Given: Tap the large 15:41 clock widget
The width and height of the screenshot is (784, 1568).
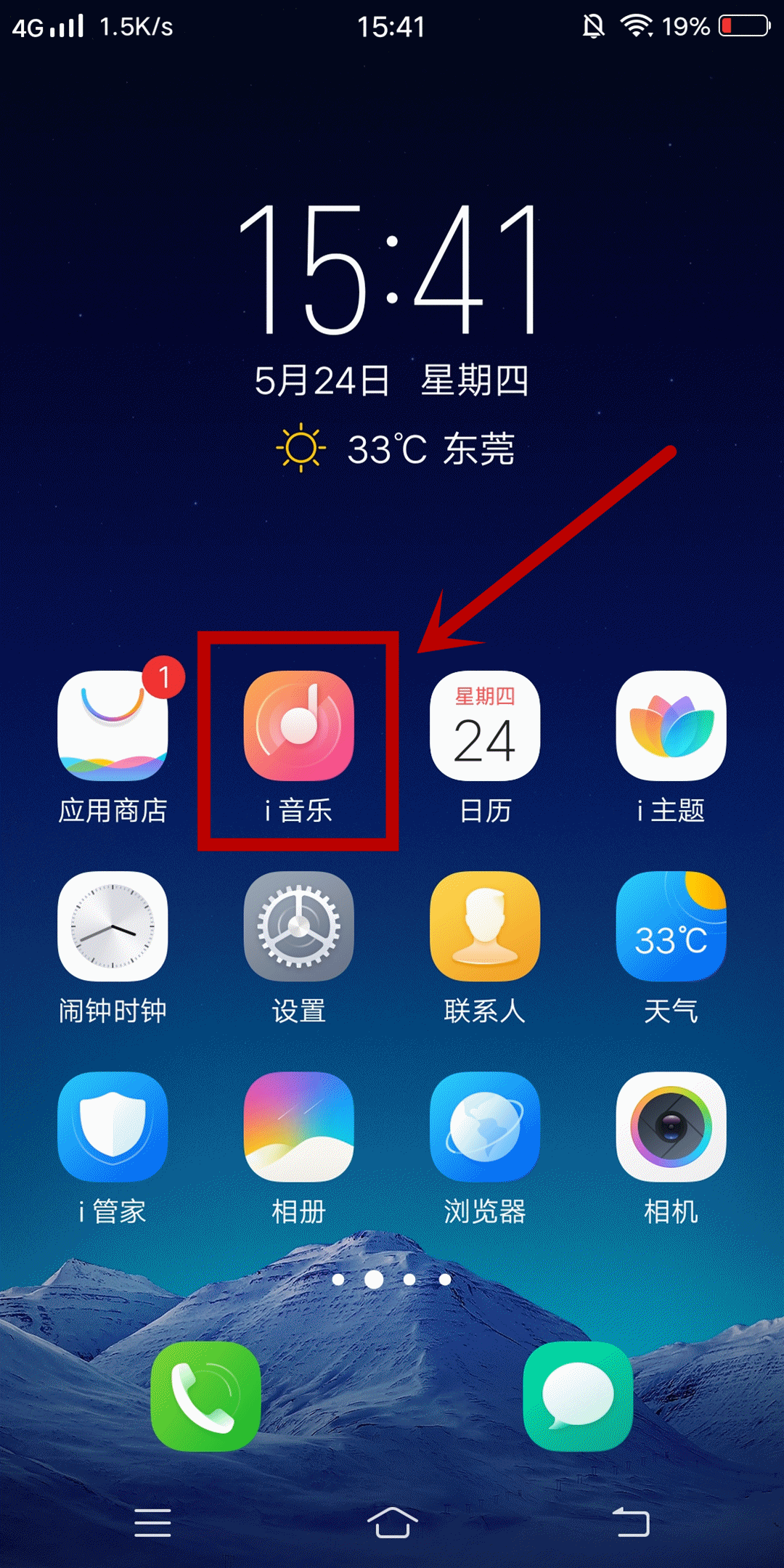Looking at the screenshot, I should (391, 269).
